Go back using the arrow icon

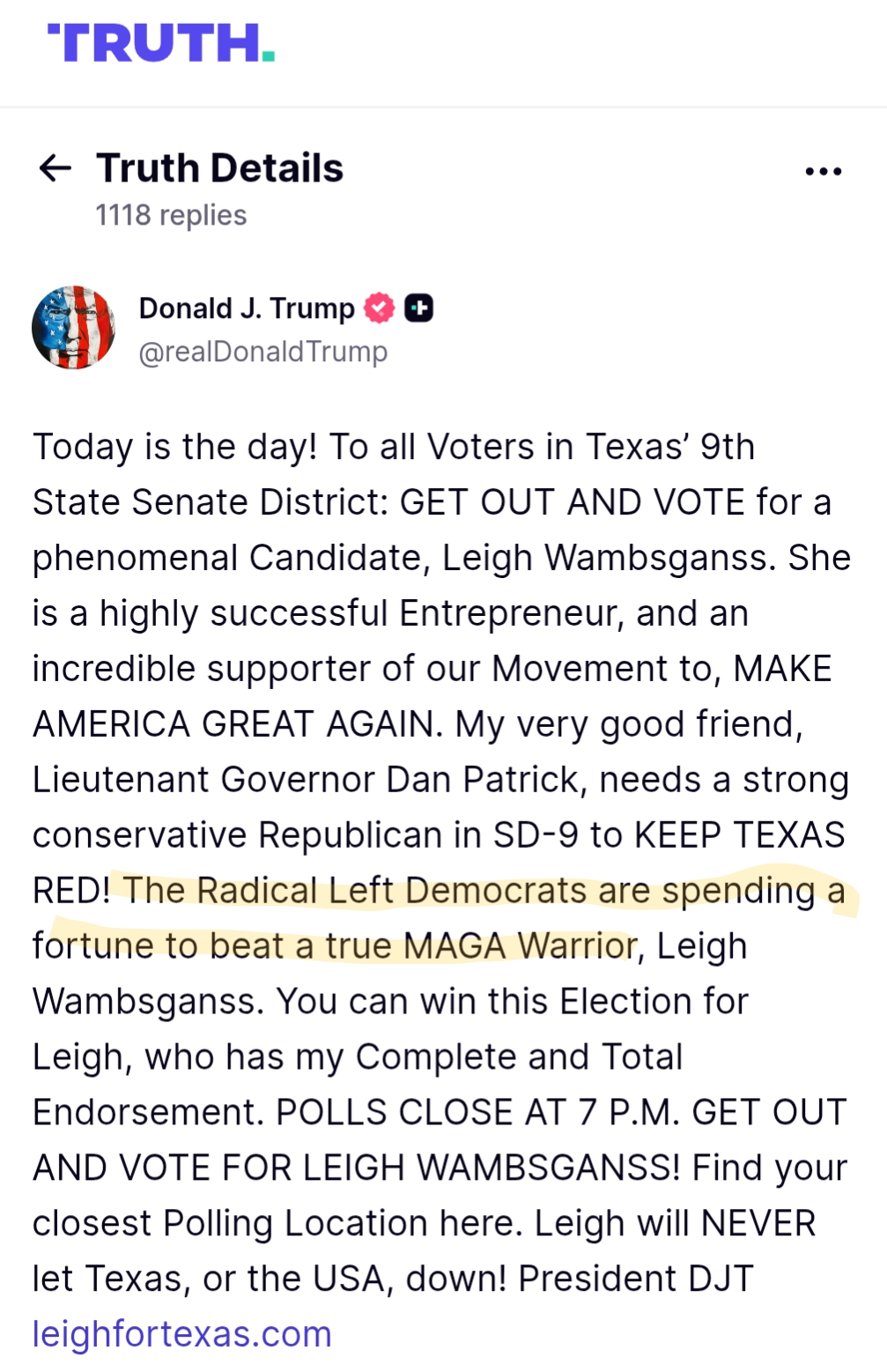[x=55, y=167]
